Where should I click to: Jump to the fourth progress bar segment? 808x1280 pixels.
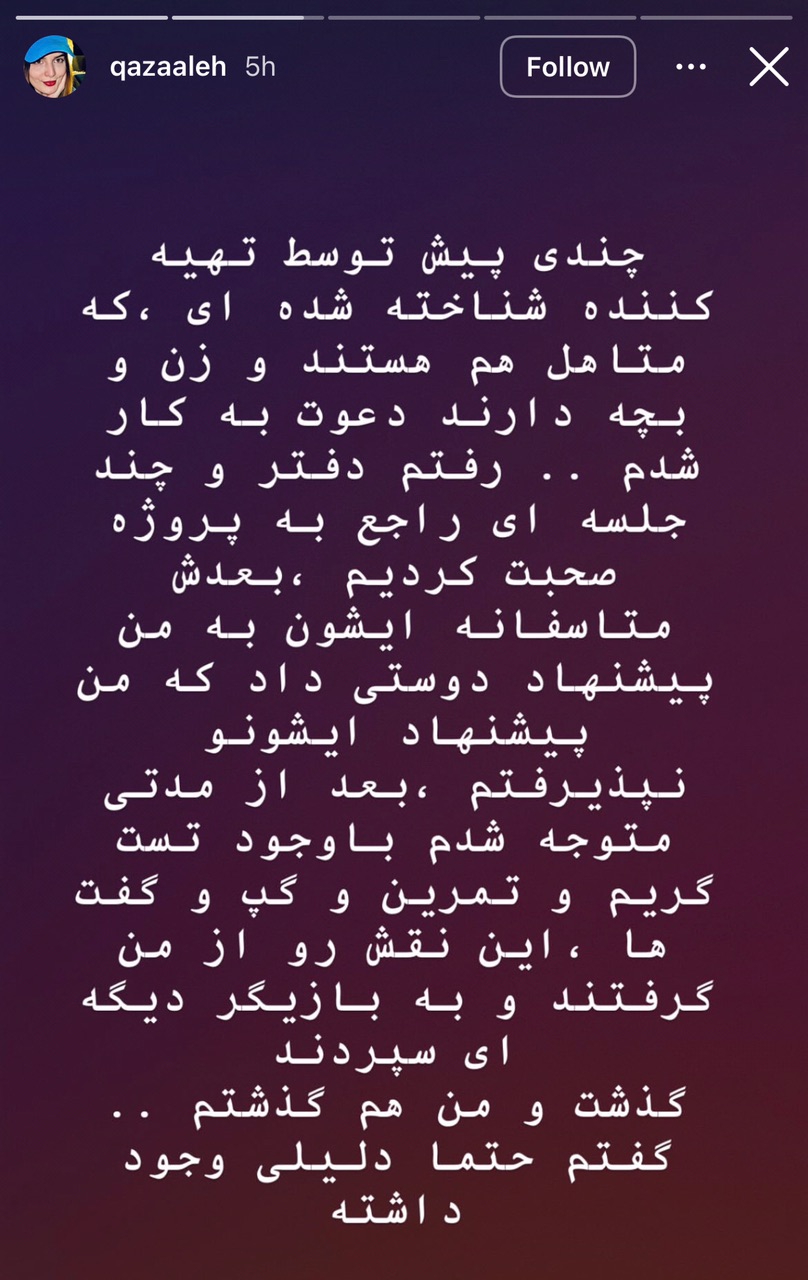pos(560,14)
